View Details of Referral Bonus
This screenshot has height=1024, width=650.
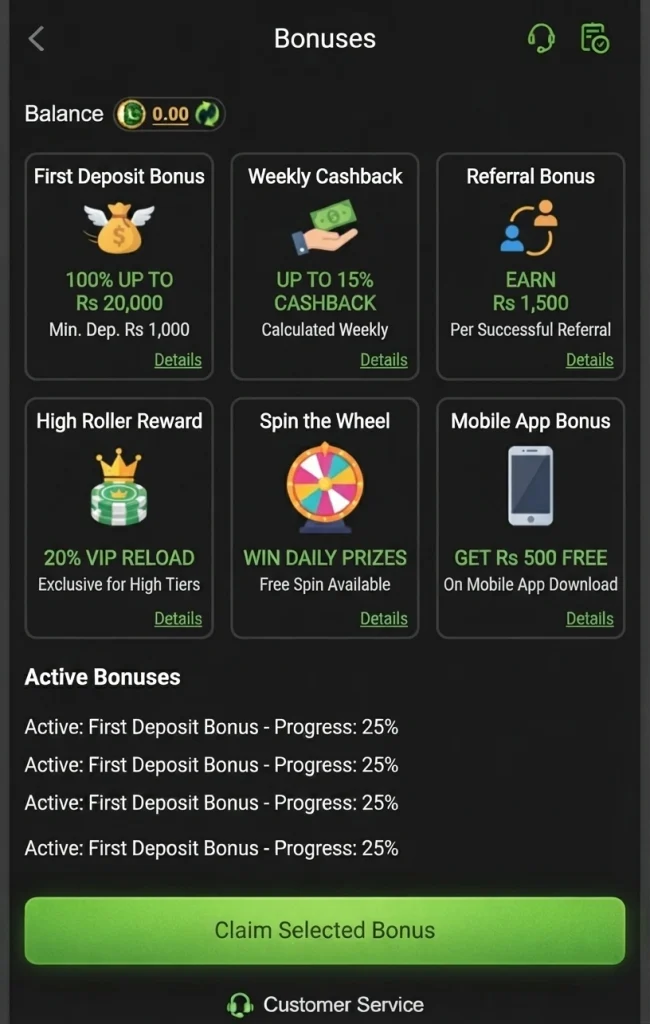pyautogui.click(x=589, y=360)
